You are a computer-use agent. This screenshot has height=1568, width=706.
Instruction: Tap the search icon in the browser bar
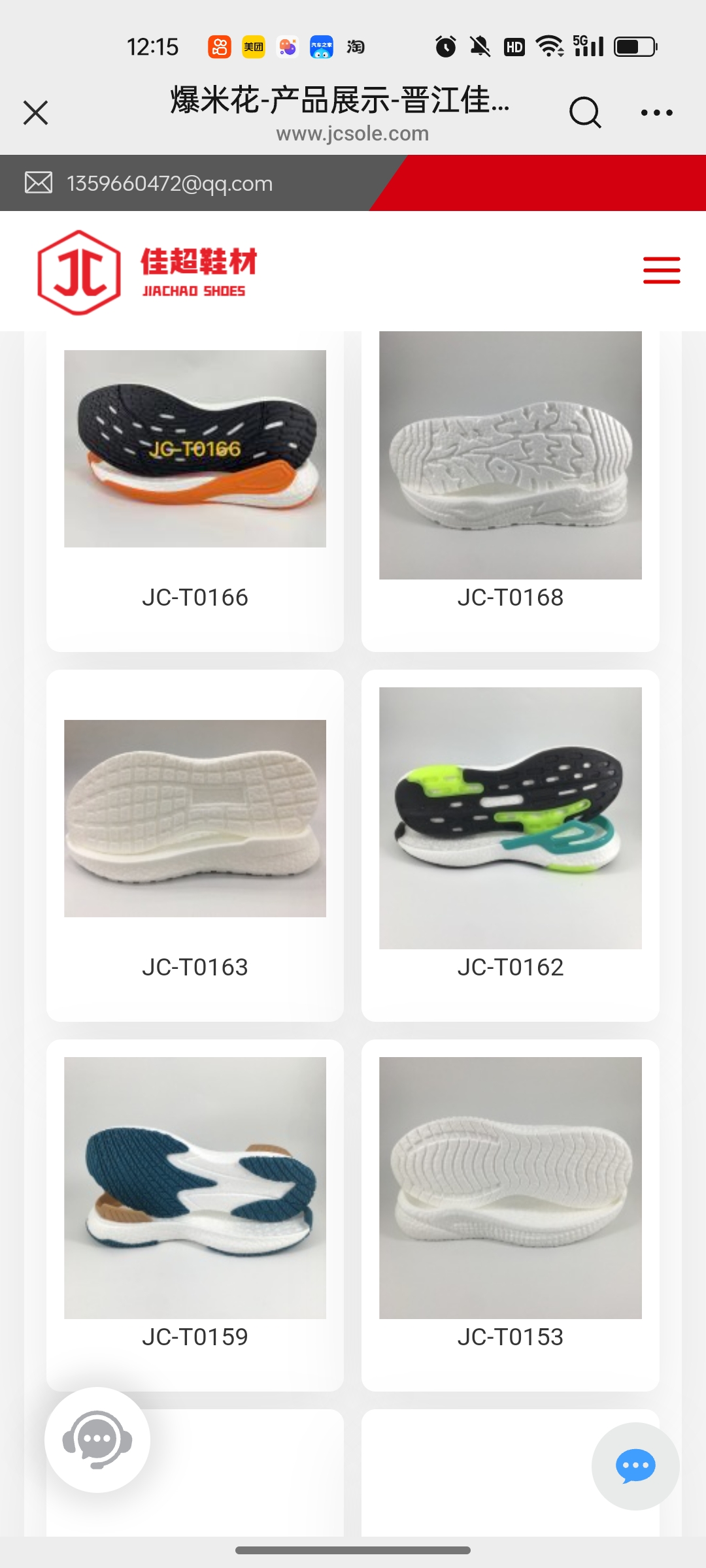tap(584, 112)
